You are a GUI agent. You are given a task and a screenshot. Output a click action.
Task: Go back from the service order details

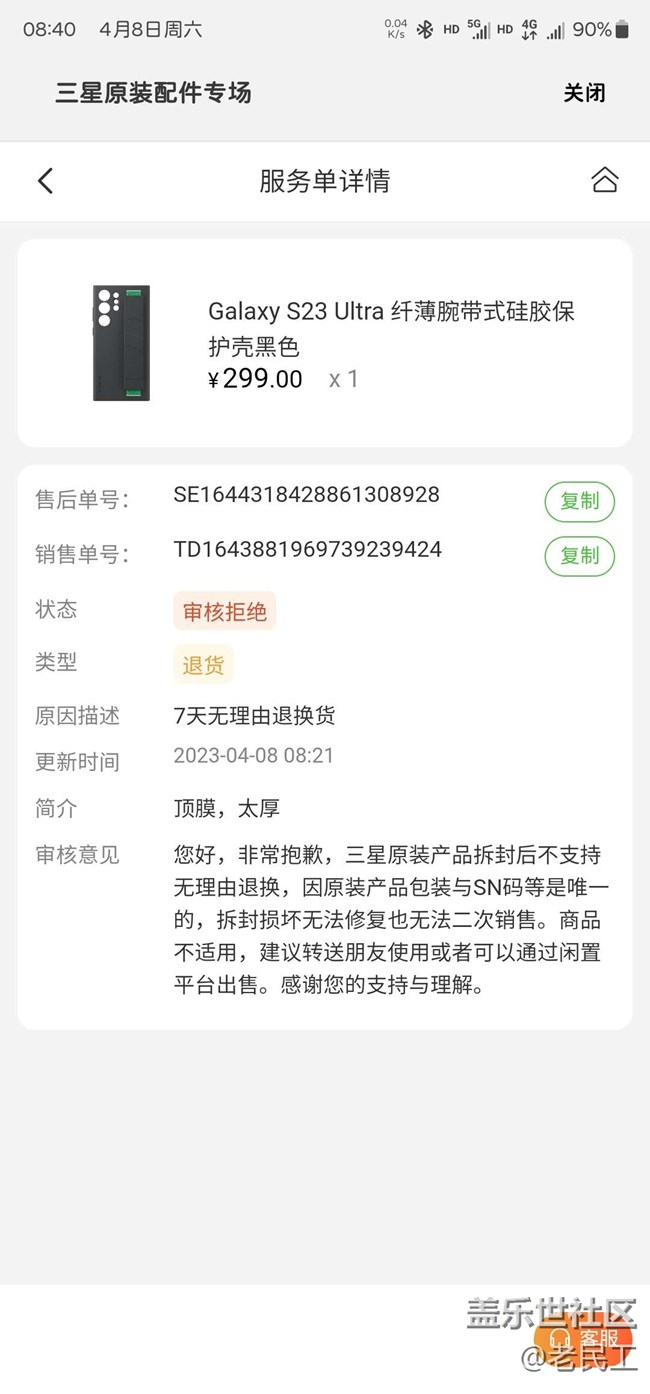(45, 181)
